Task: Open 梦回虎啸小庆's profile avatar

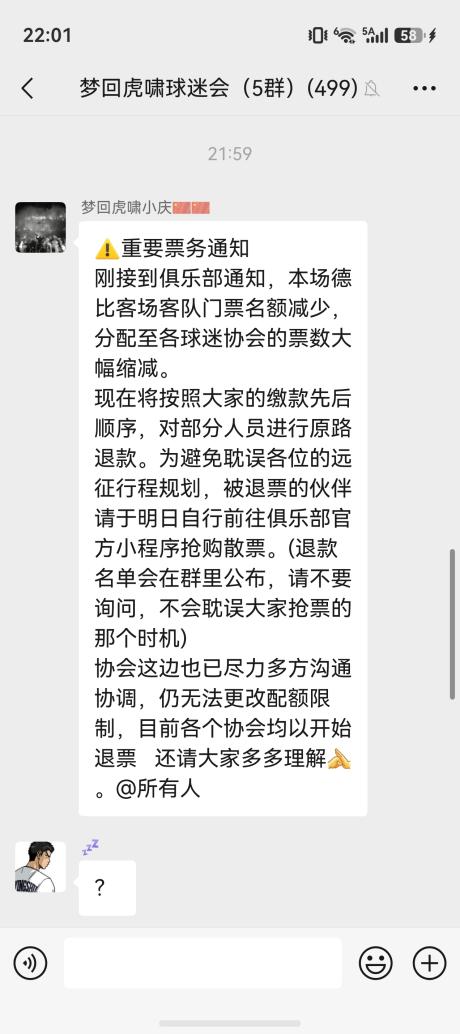Action: point(41,228)
